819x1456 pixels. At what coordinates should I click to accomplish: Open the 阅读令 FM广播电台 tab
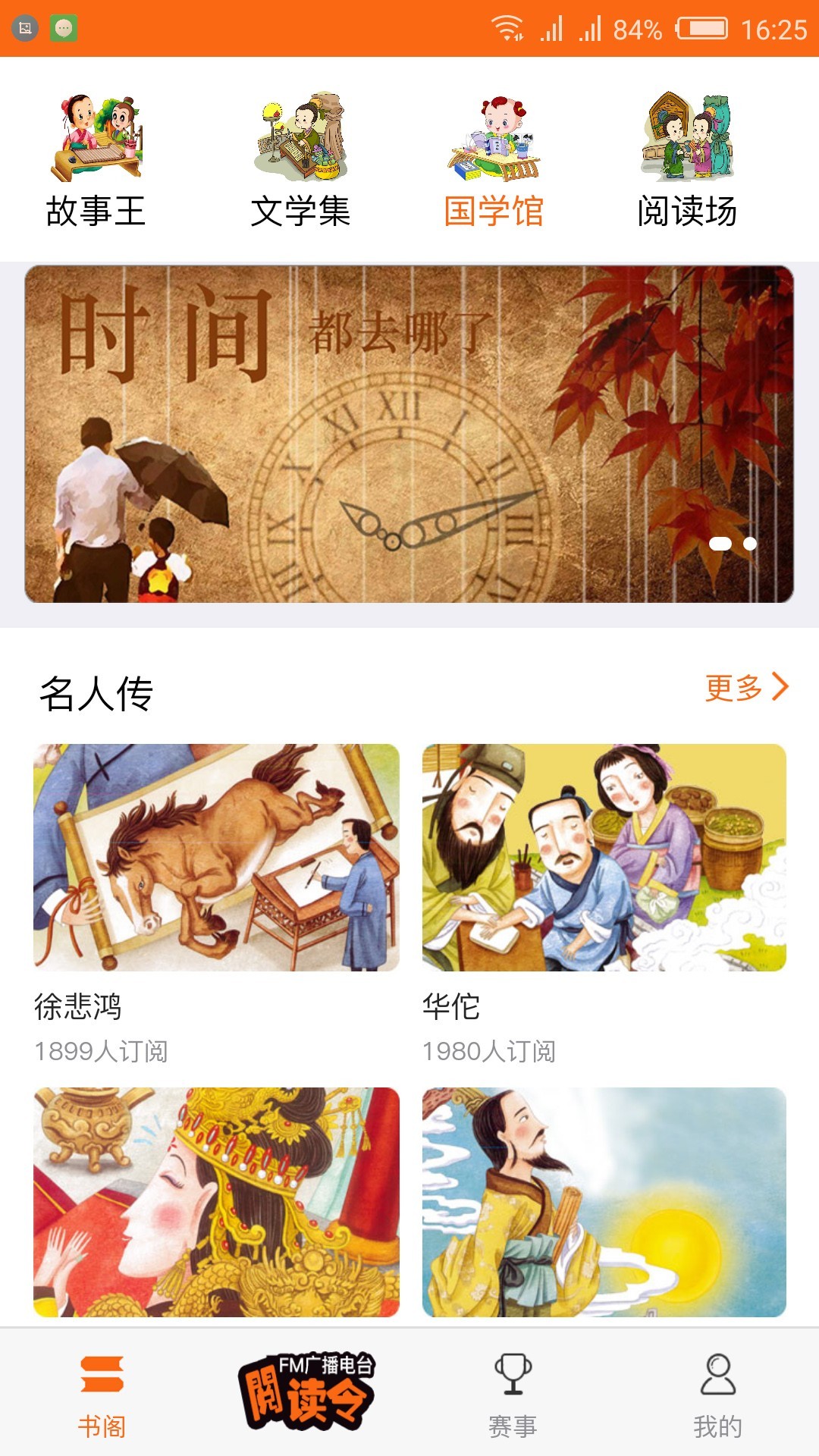point(307,1391)
